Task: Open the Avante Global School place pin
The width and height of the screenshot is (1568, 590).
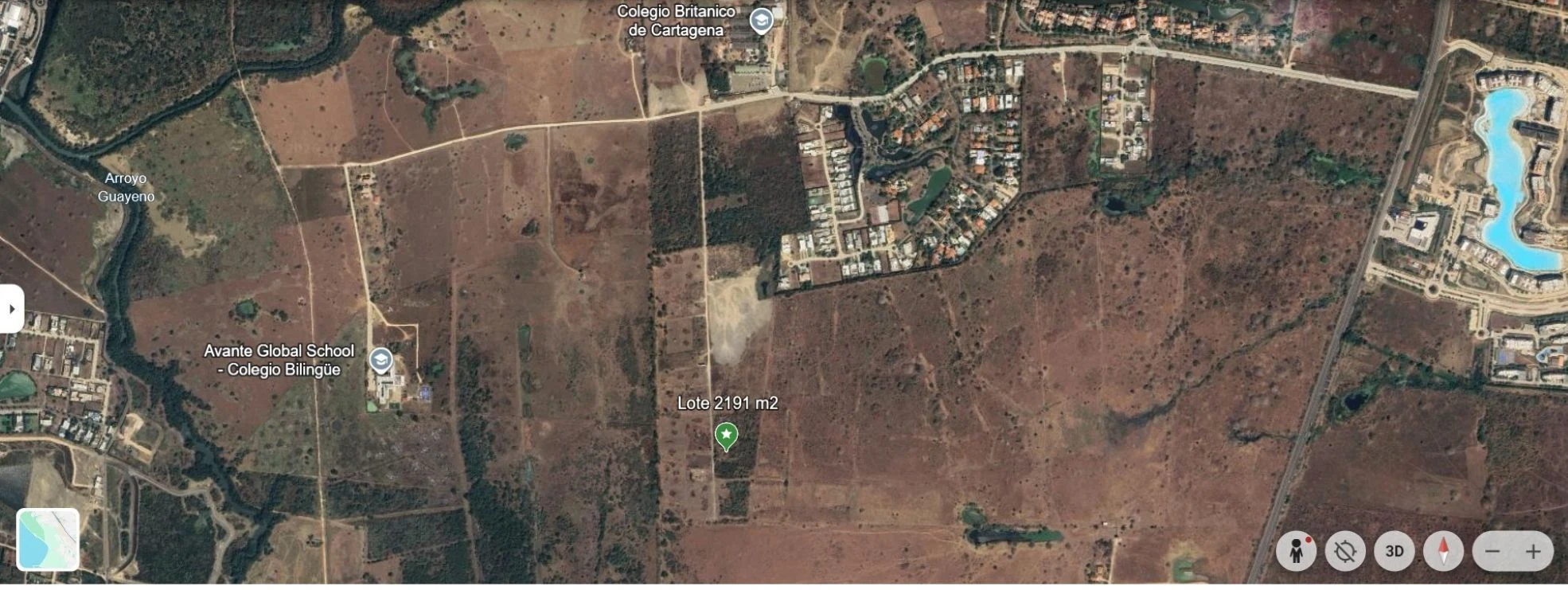Action: 381,361
